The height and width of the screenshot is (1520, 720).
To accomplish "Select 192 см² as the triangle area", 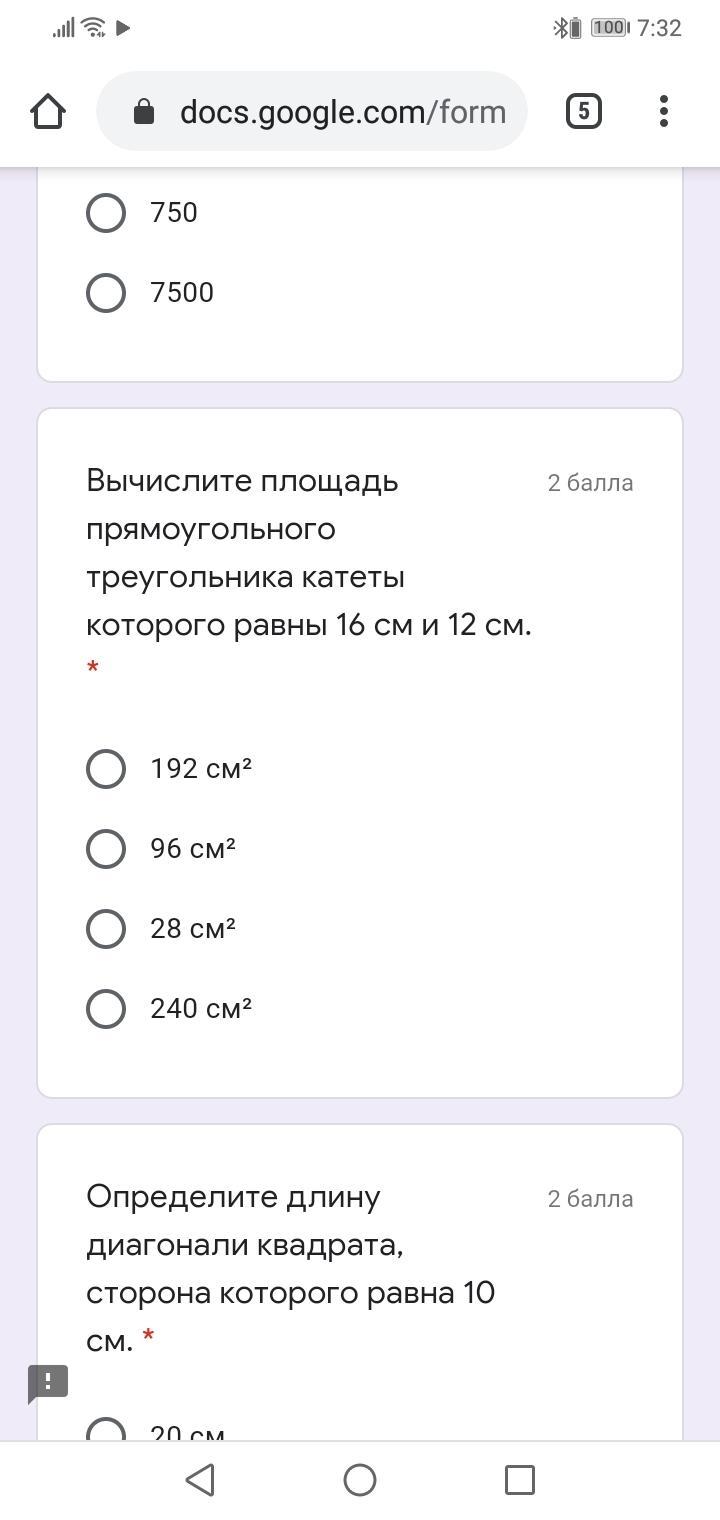I will pyautogui.click(x=106, y=769).
